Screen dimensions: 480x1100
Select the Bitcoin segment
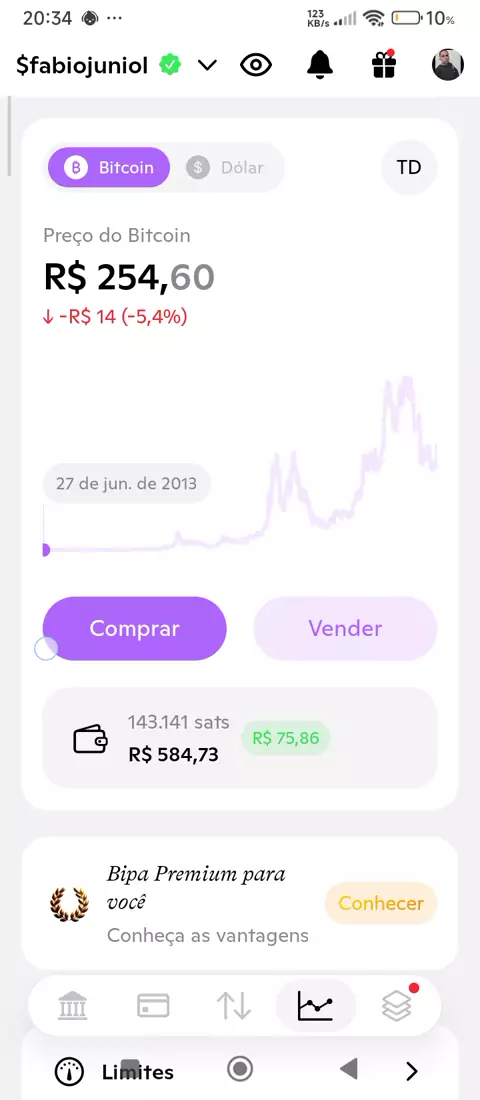(109, 168)
